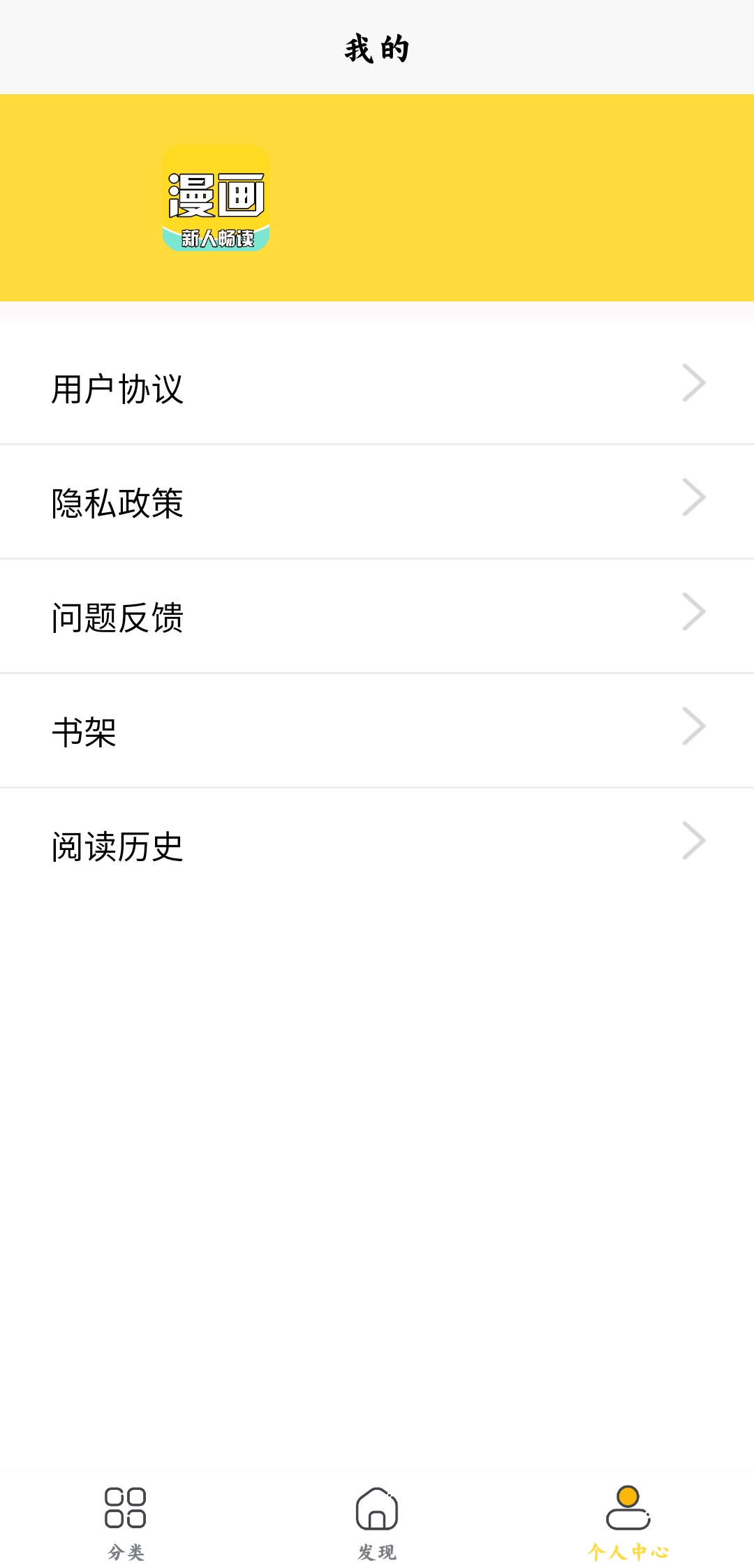This screenshot has height=1568, width=754.
Task: Expand the 隐私政策 row chevron
Action: (693, 497)
